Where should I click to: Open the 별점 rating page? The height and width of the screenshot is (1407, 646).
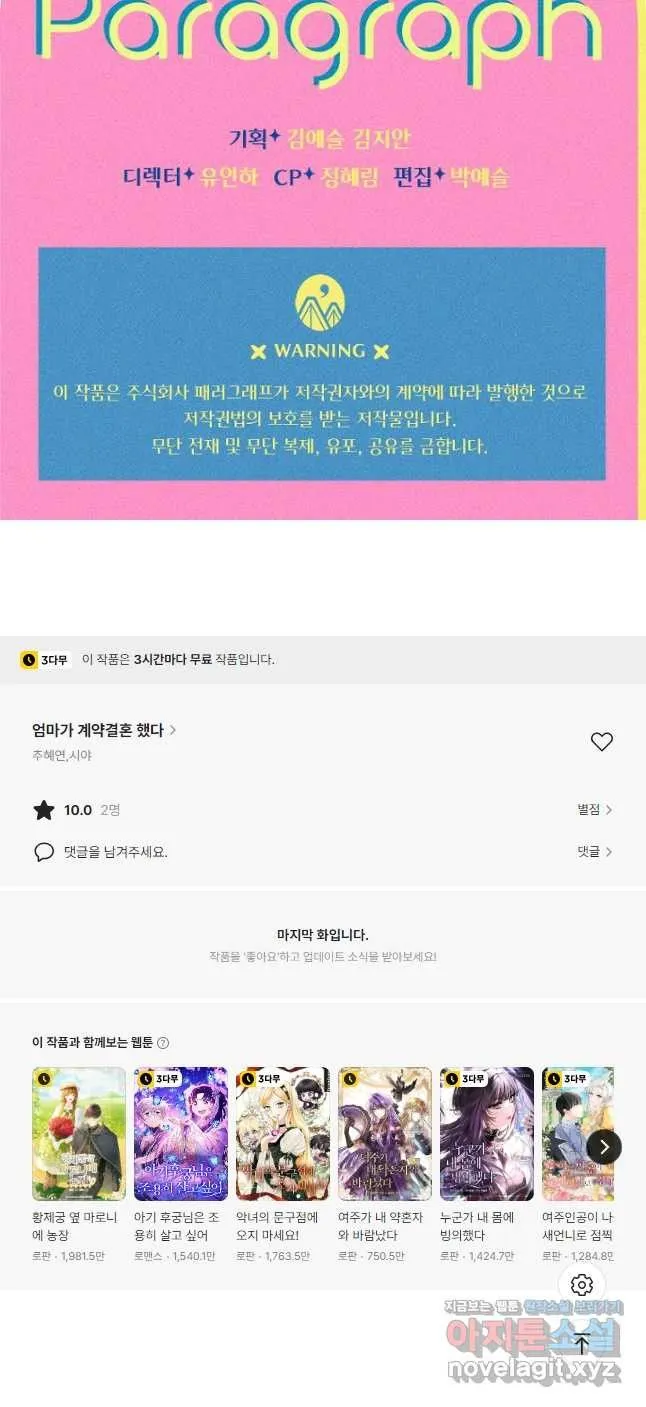[x=594, y=810]
